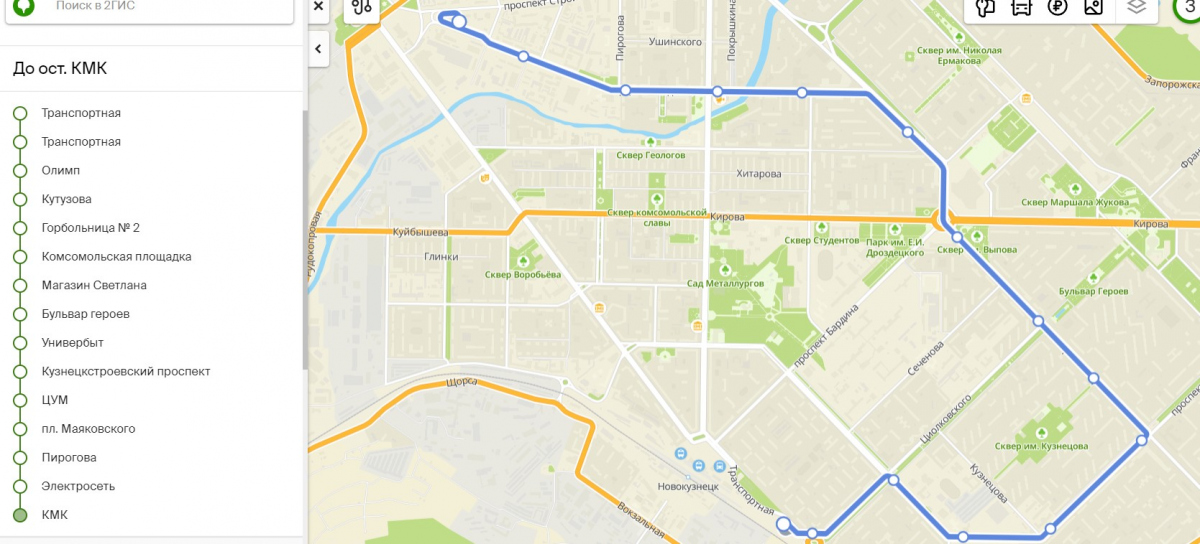
Task: Open the Электросеть stop
Action: (x=78, y=486)
